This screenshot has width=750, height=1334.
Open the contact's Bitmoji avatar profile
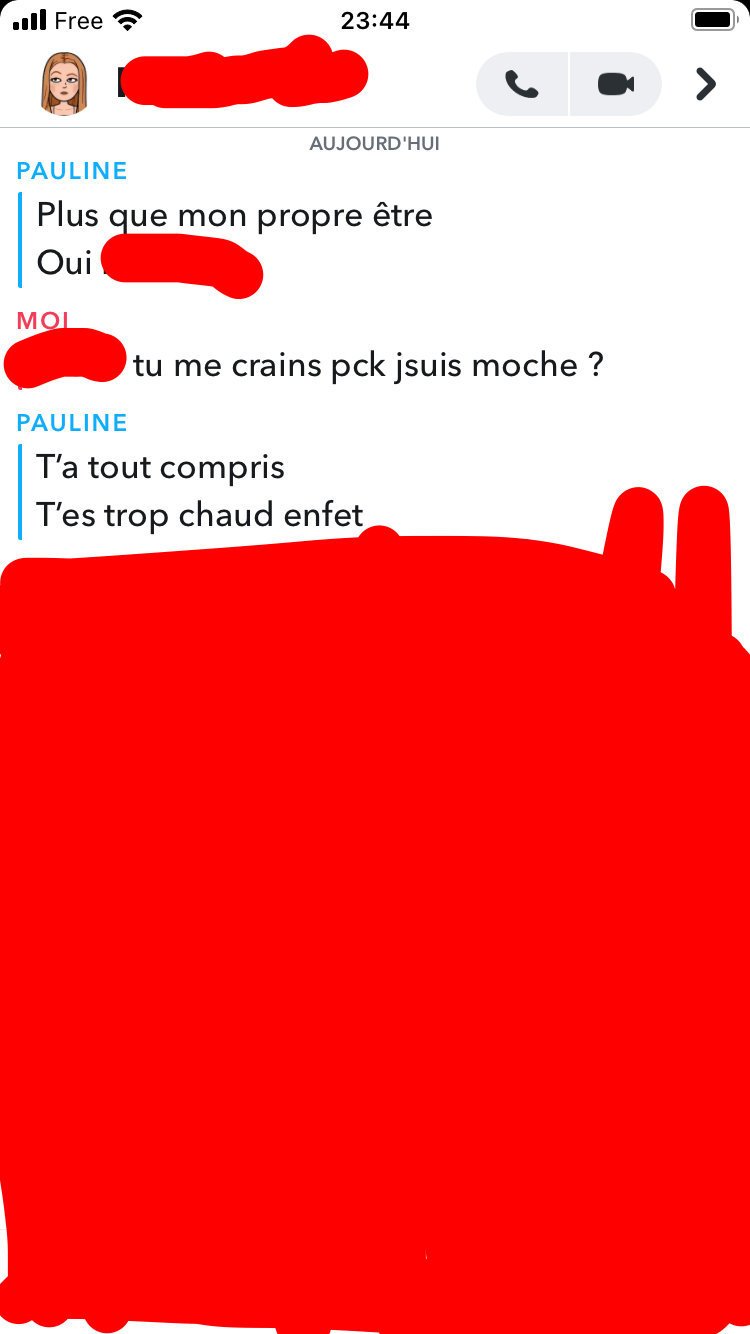pyautogui.click(x=64, y=84)
